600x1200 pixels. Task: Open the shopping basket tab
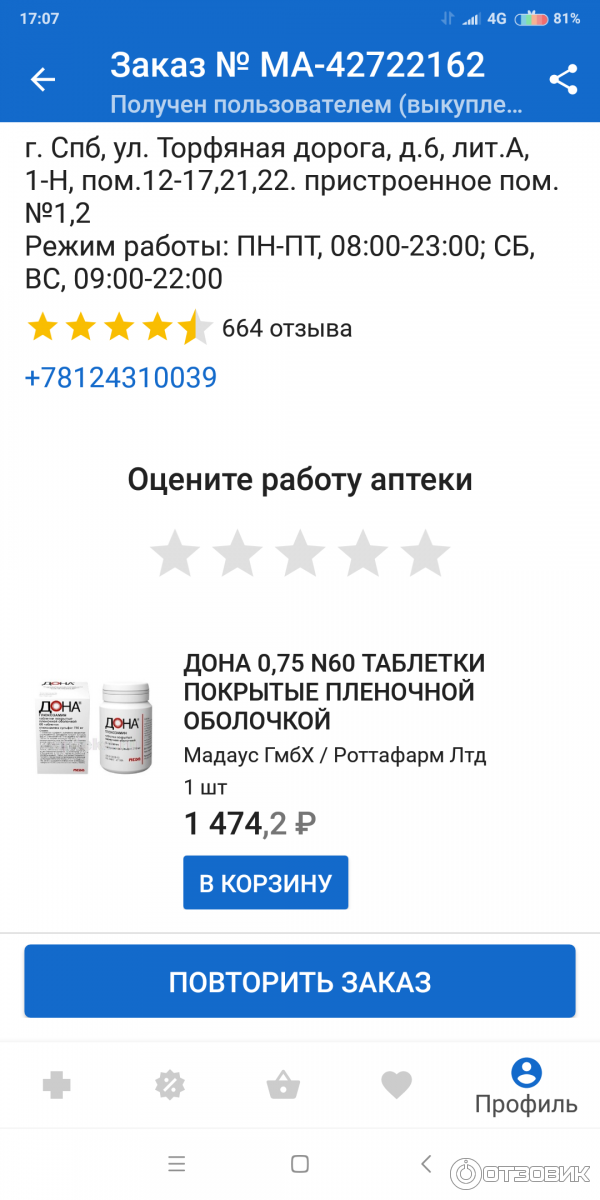[x=283, y=1085]
